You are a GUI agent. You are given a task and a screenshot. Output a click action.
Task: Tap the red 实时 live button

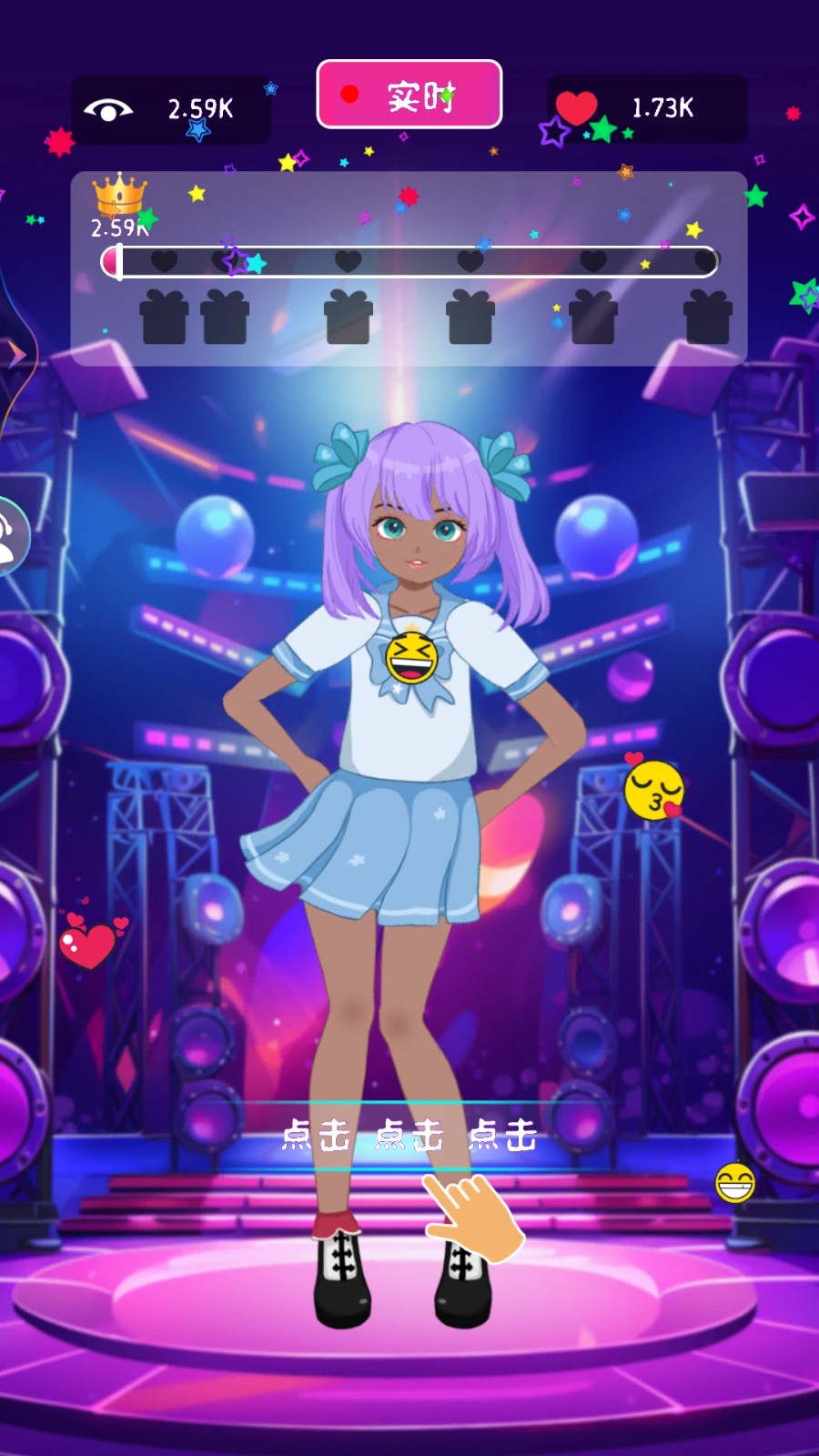[409, 95]
